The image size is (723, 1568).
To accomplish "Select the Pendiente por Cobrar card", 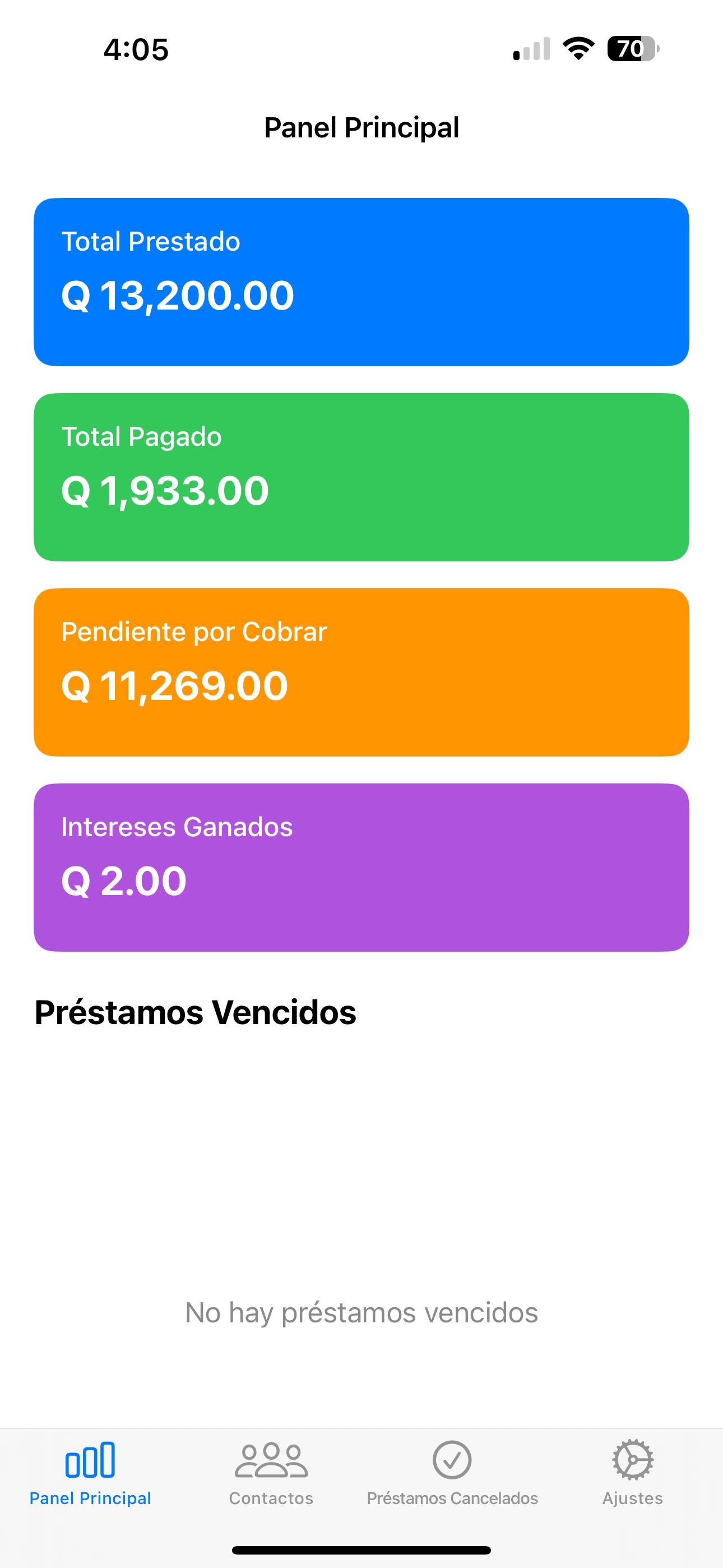I will pyautogui.click(x=361, y=671).
